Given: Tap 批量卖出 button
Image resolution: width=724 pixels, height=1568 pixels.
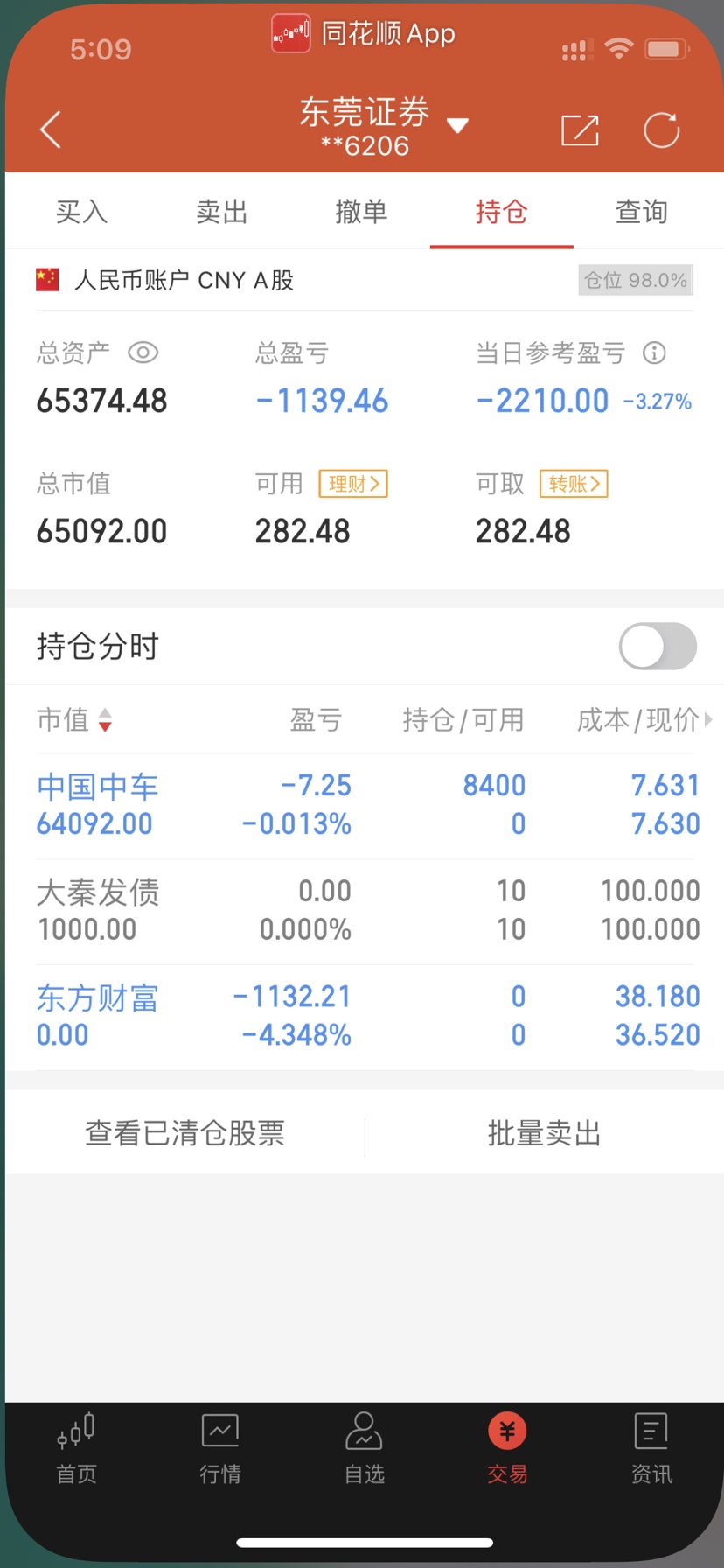Looking at the screenshot, I should 544,1132.
